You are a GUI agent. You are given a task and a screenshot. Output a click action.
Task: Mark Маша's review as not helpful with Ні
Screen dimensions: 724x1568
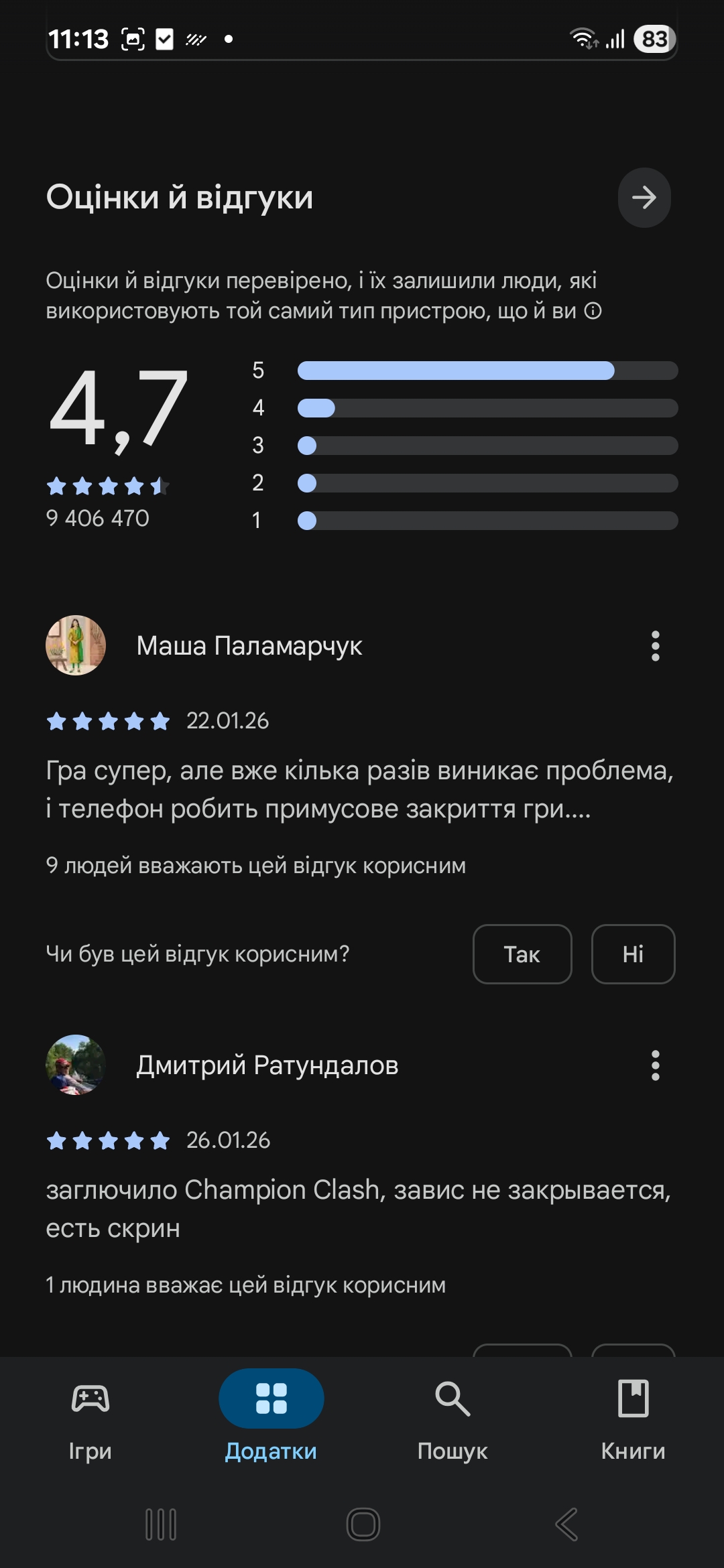633,954
